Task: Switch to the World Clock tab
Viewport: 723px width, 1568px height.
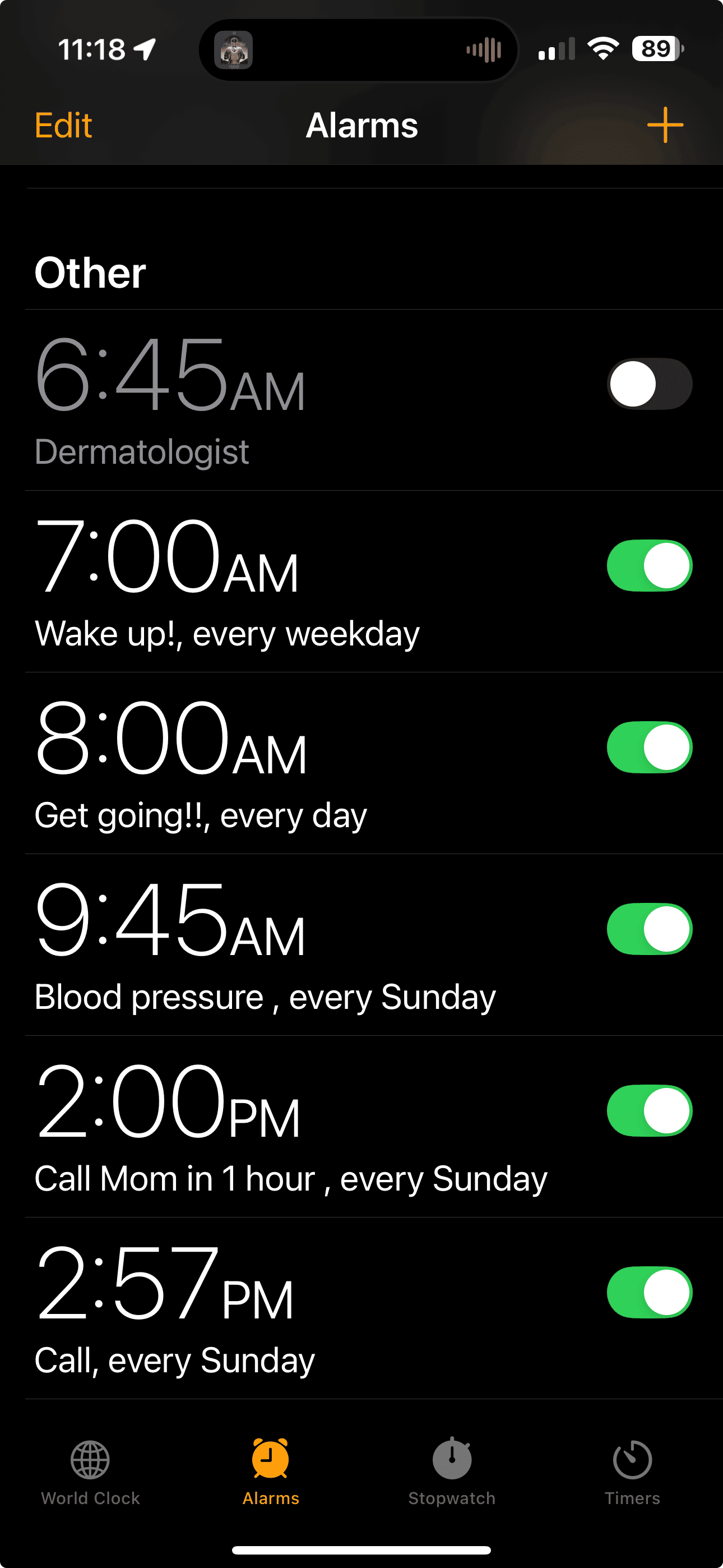Action: [90, 1470]
